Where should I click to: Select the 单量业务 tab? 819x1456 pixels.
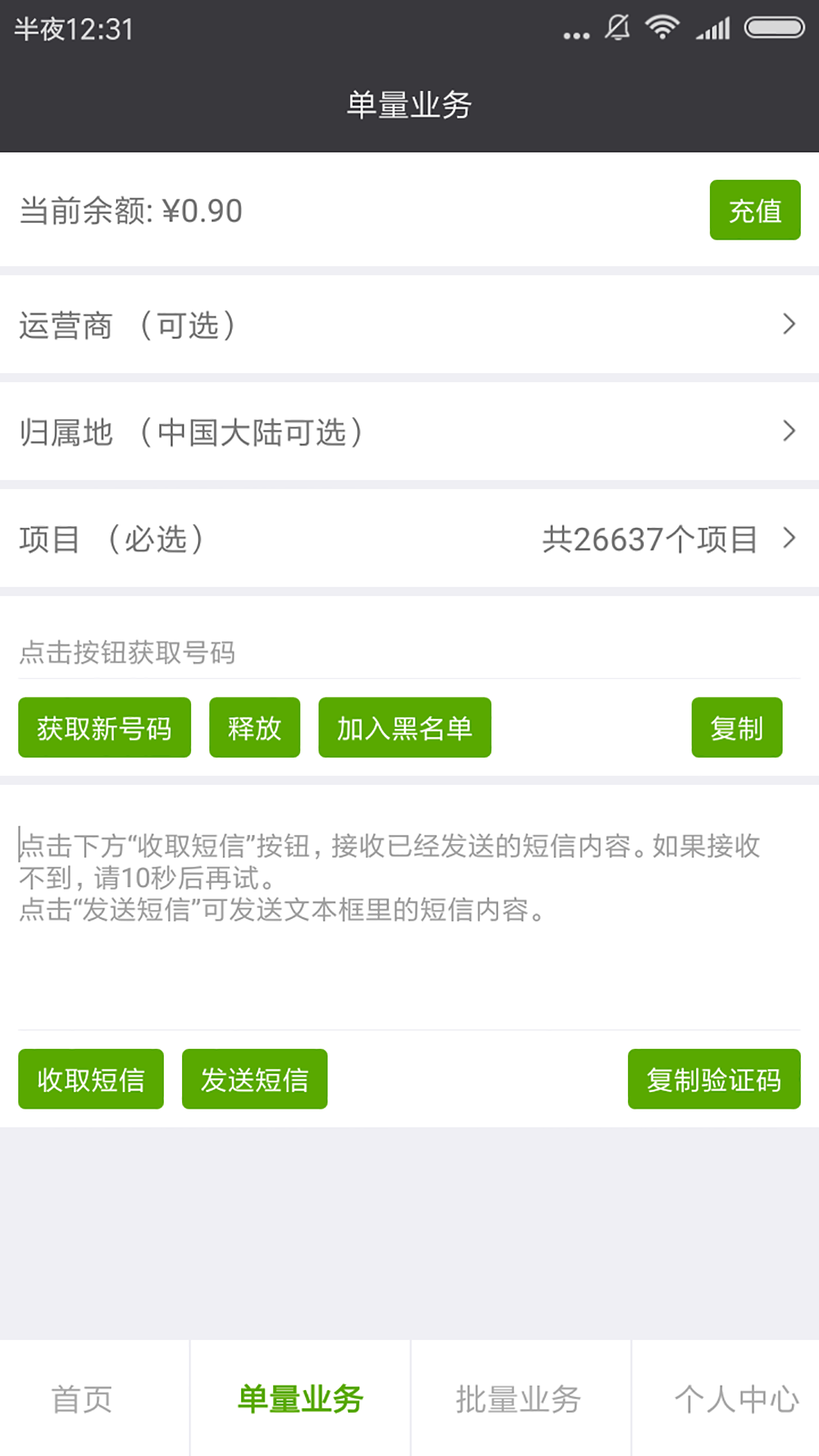coord(300,1399)
